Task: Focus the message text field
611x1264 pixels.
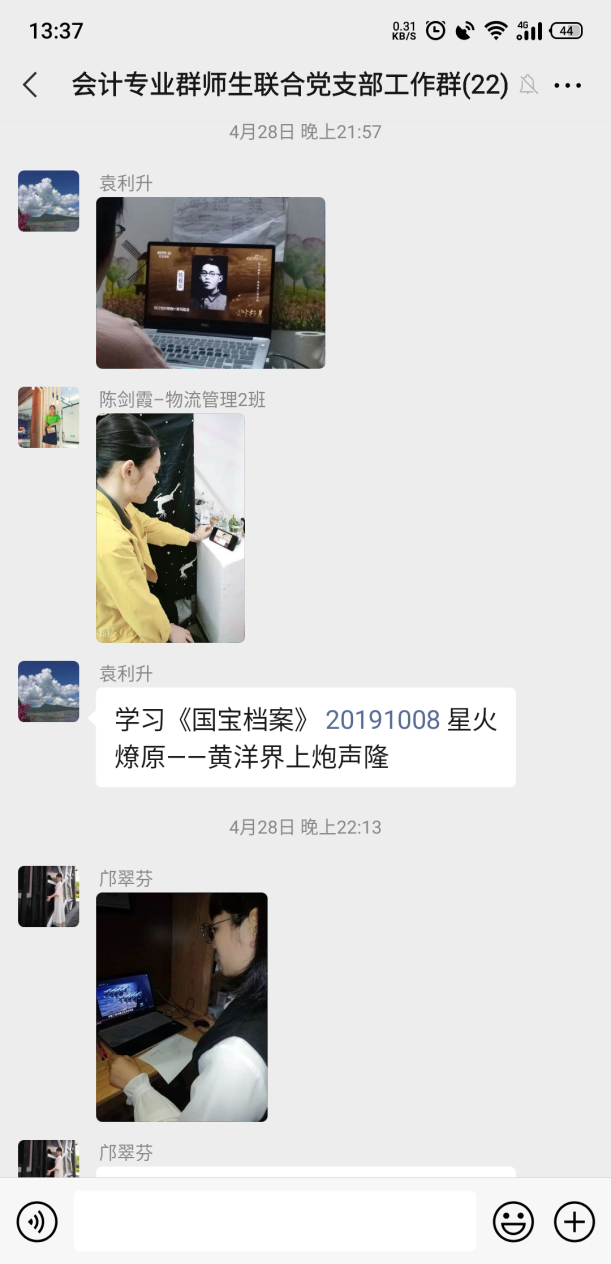Action: 274,1221
